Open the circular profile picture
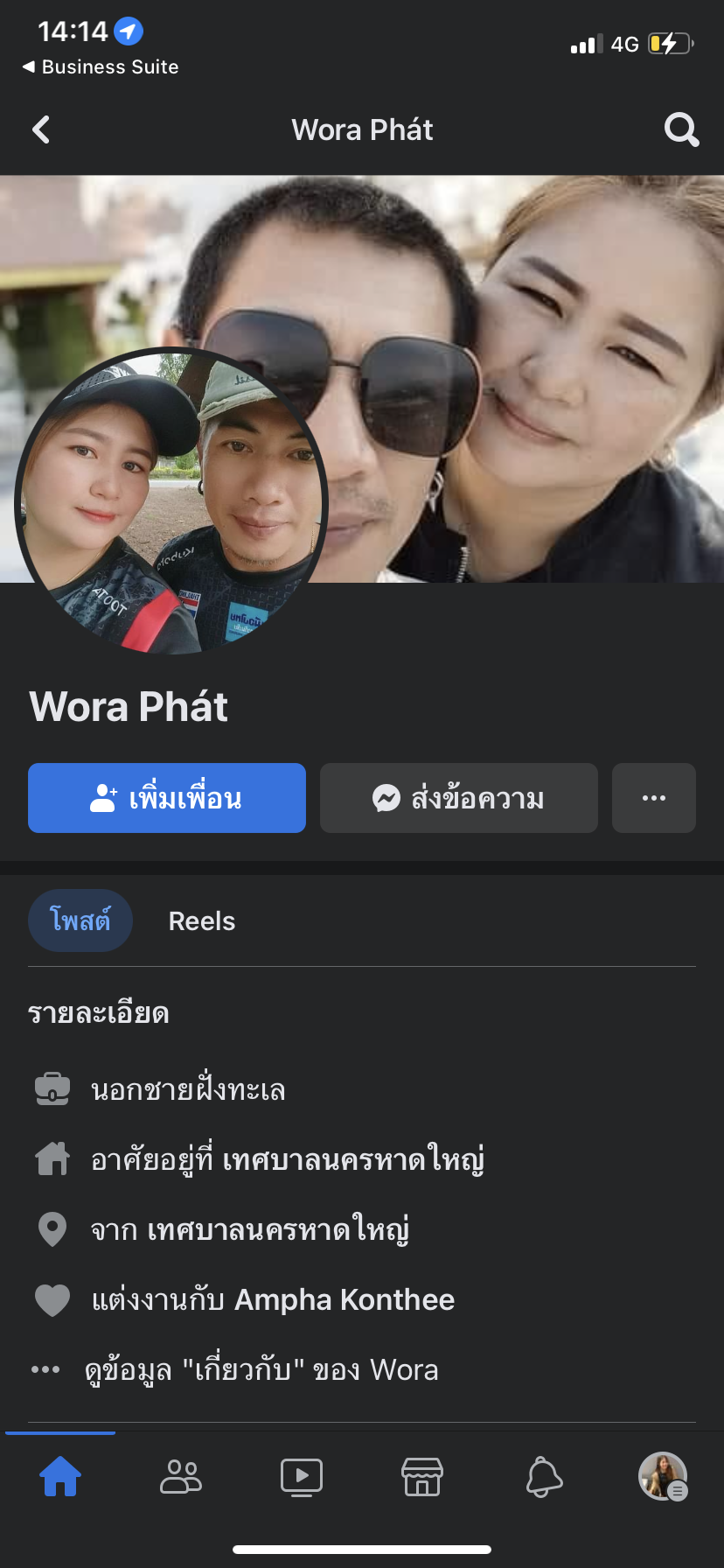This screenshot has width=724, height=1568. point(171,502)
